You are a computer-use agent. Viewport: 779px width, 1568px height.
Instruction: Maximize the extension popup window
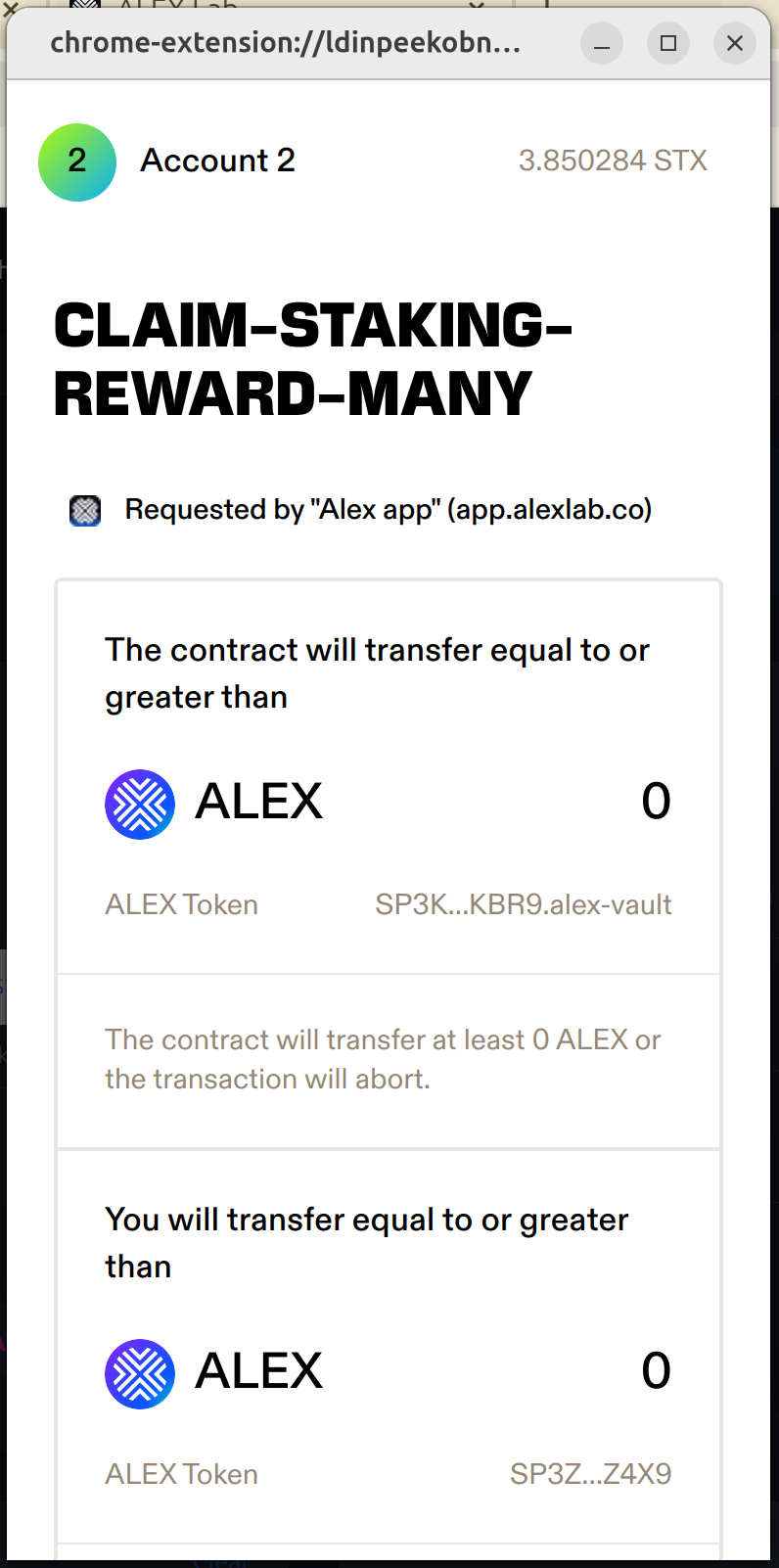tap(668, 43)
